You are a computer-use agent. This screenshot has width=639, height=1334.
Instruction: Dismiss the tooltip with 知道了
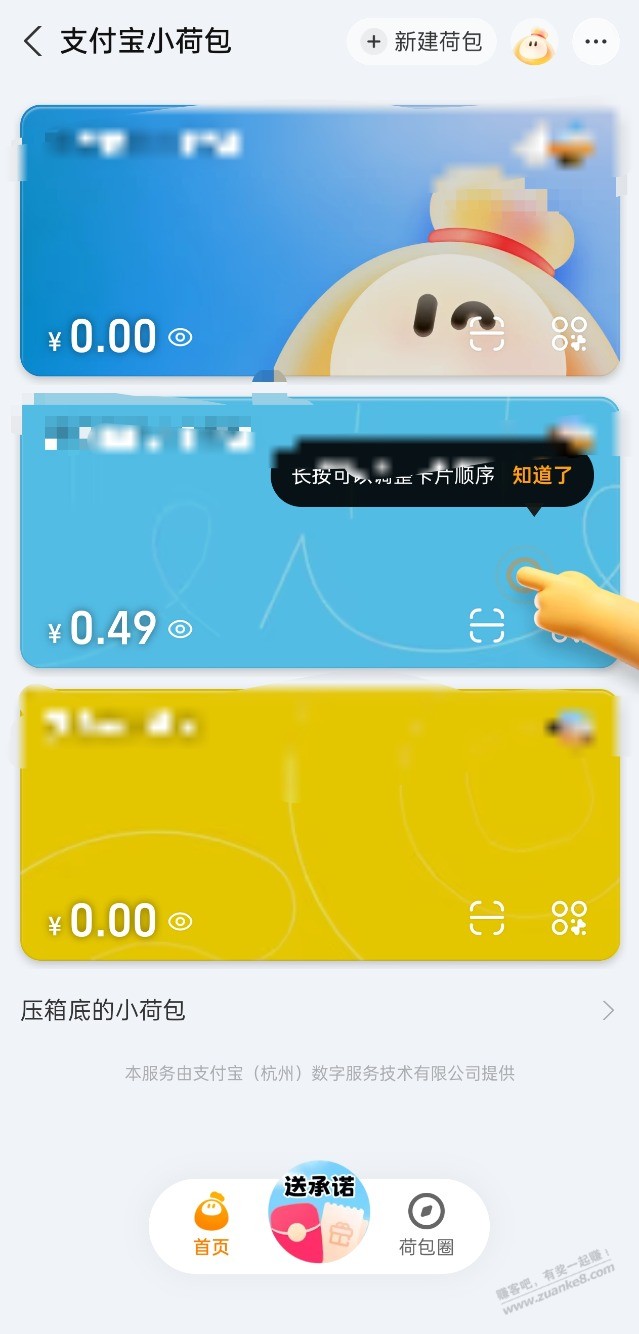(x=542, y=476)
